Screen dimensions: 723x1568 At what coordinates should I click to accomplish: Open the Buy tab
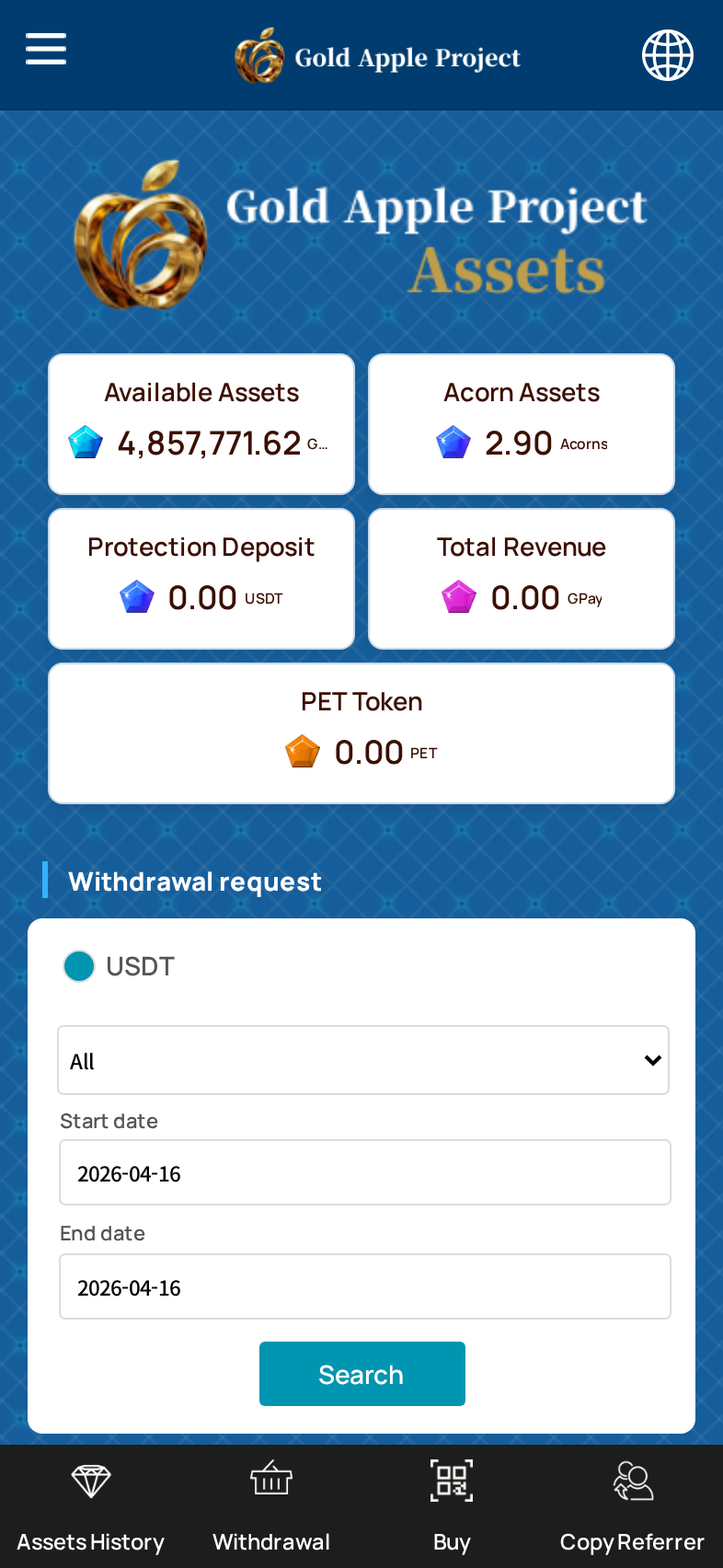[x=452, y=1505]
